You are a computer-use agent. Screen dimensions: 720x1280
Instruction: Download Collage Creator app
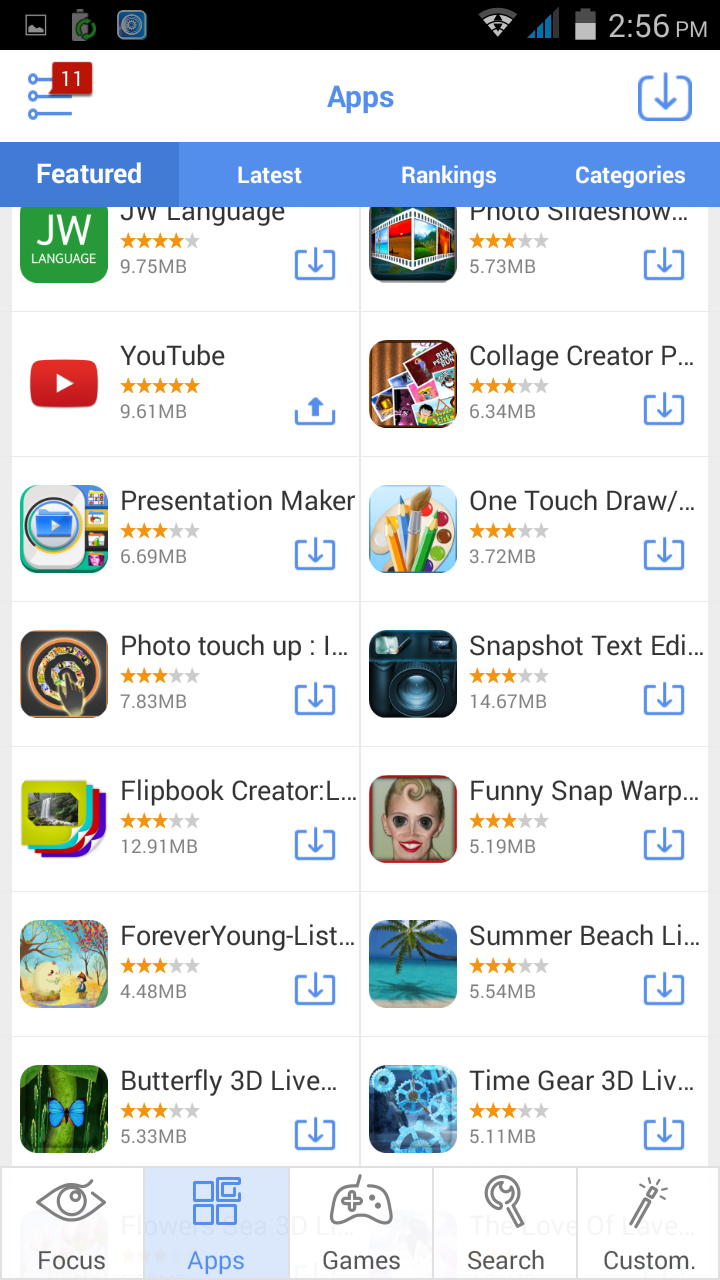tap(663, 409)
